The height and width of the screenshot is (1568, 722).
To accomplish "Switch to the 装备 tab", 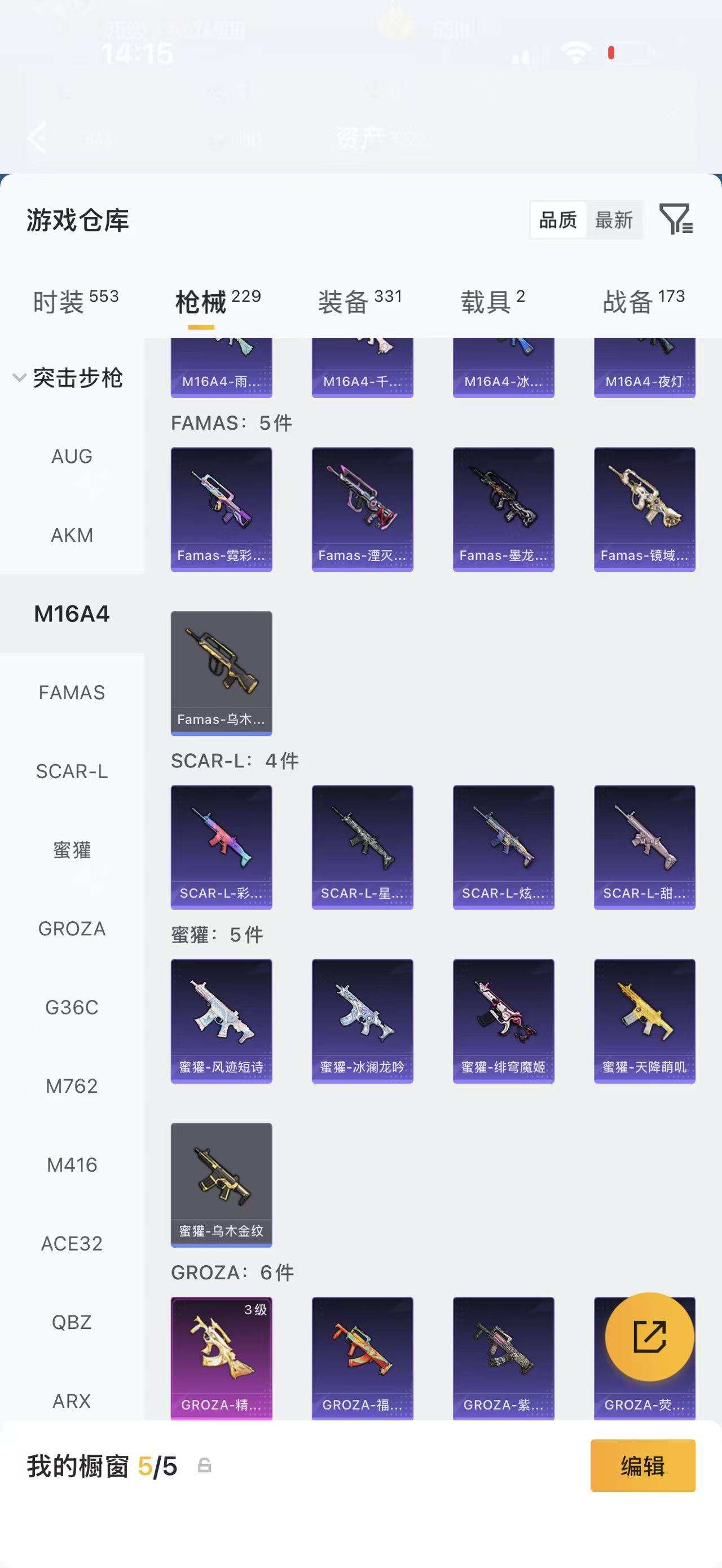I will (x=360, y=302).
